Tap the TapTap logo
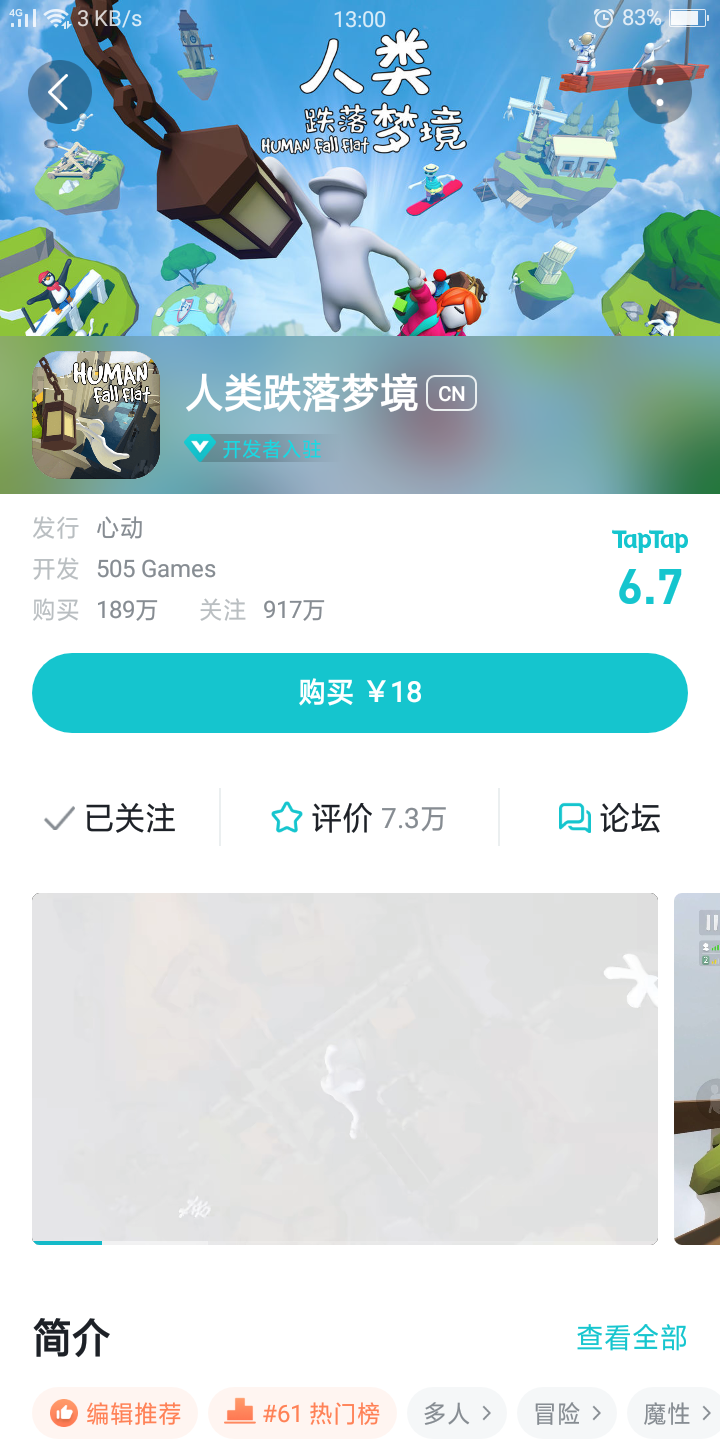720x1440 pixels. pos(651,539)
